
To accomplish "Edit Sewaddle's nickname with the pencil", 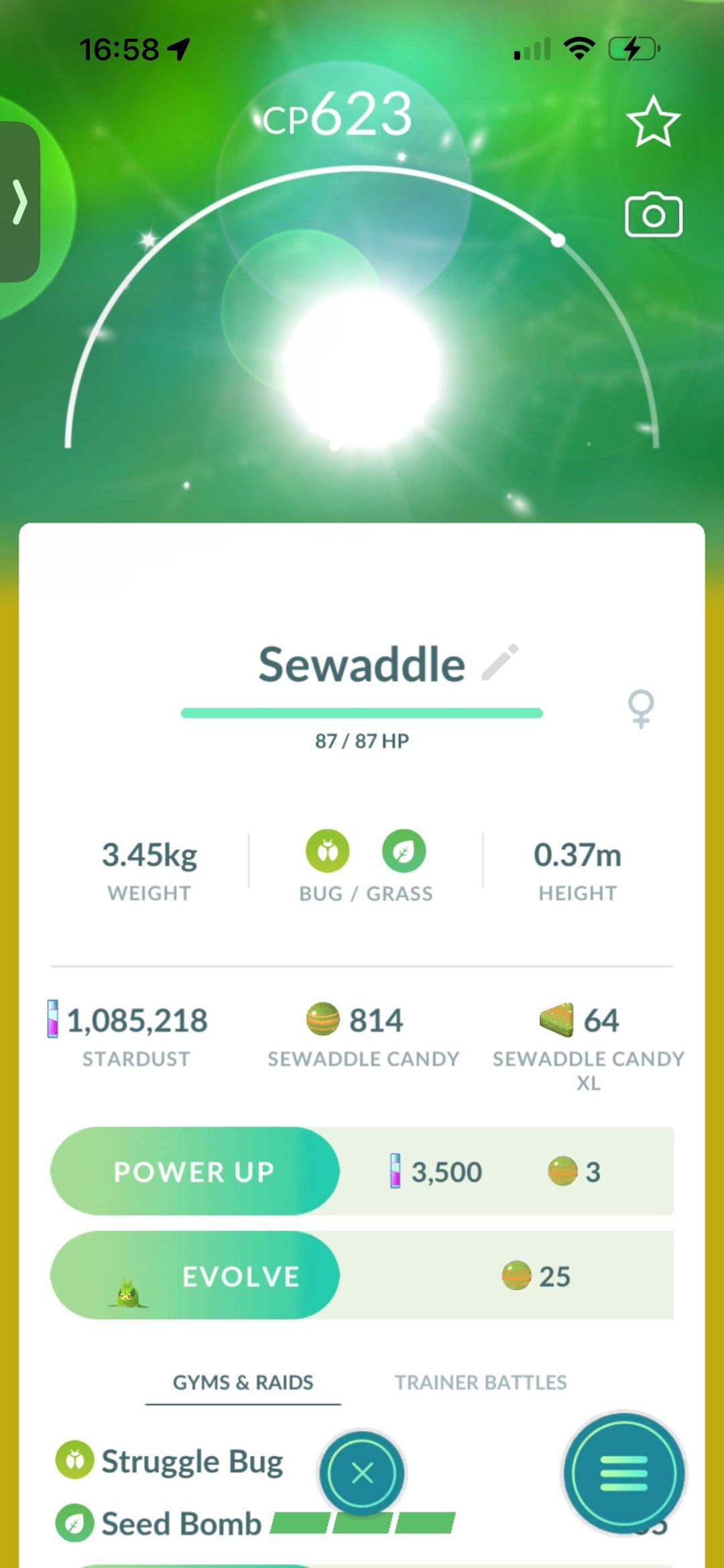I will coord(501,662).
